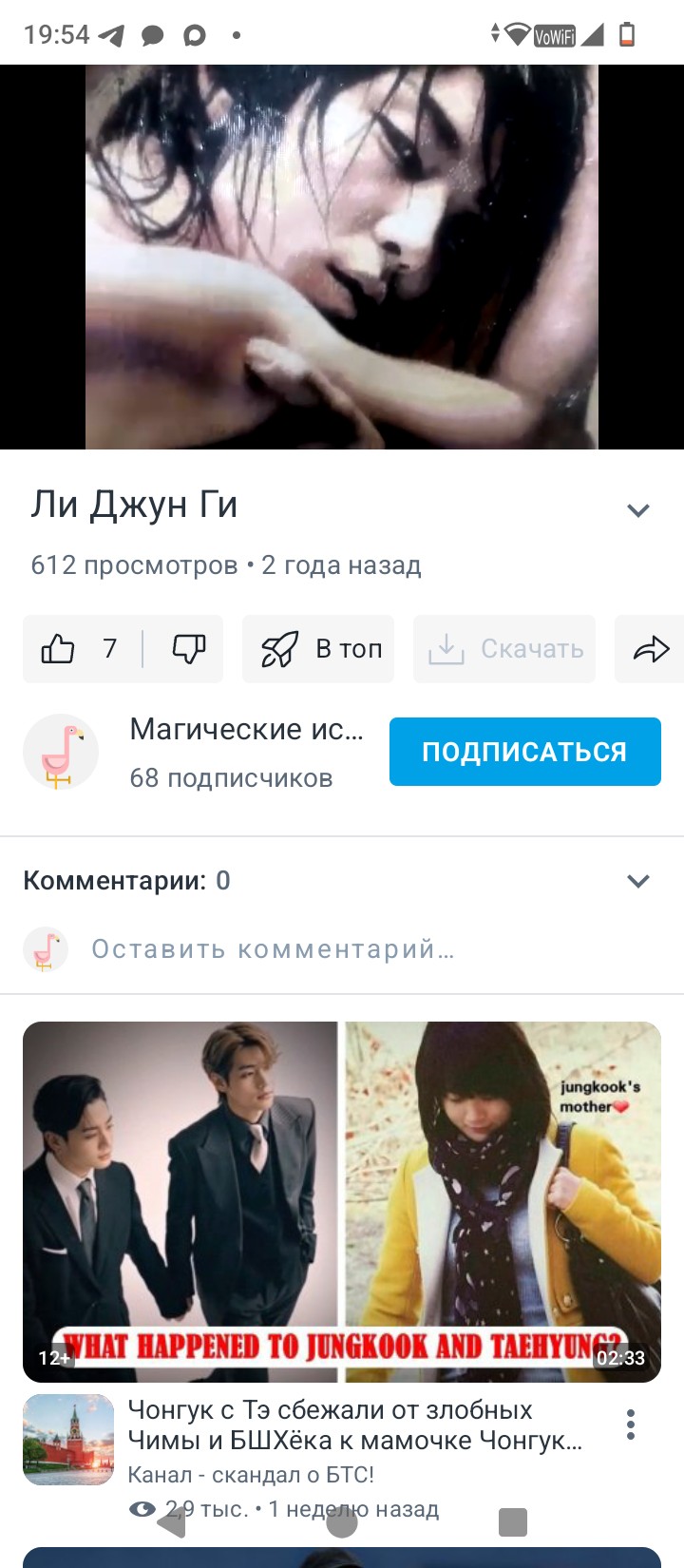Boost video with the В топ button
This screenshot has width=684, height=1568.
click(x=319, y=649)
